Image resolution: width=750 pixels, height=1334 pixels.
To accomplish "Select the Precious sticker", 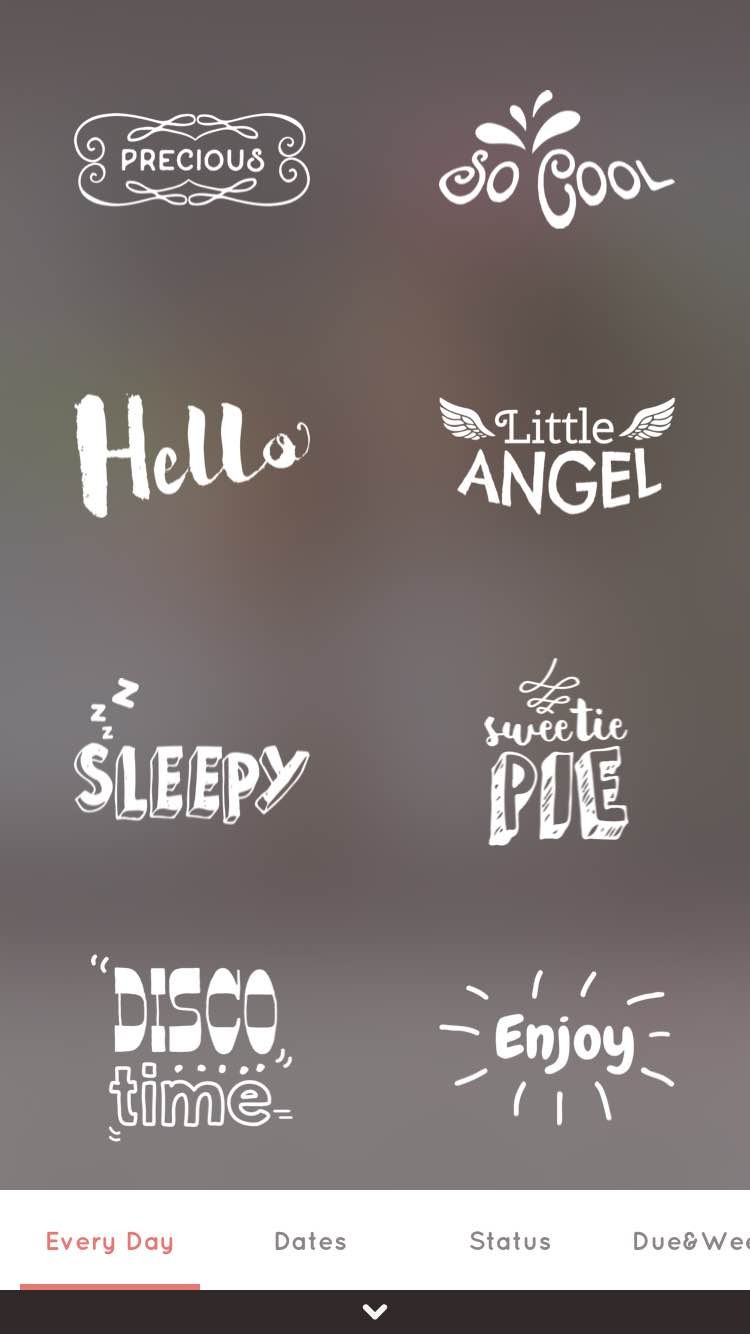I will pos(192,160).
